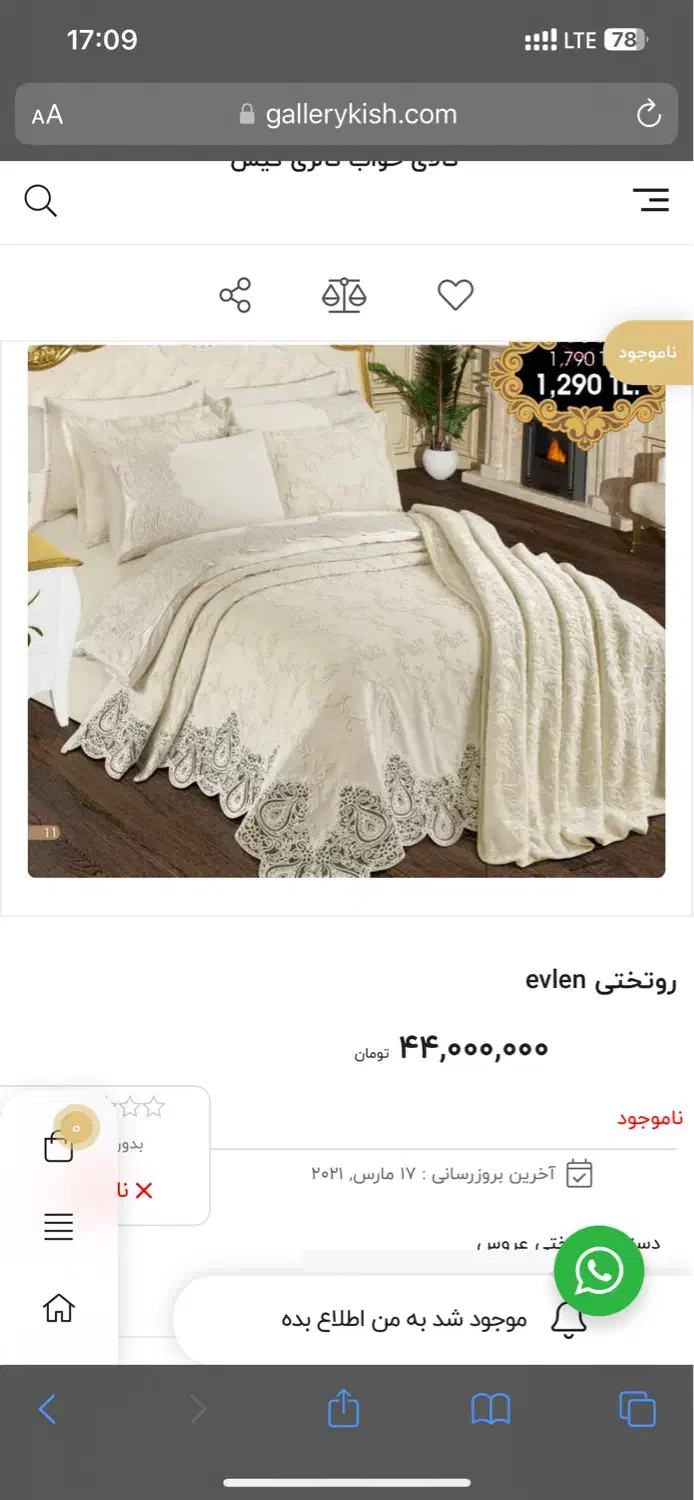Open the hamburger menu at top right
This screenshot has height=1500, width=694.
[651, 200]
